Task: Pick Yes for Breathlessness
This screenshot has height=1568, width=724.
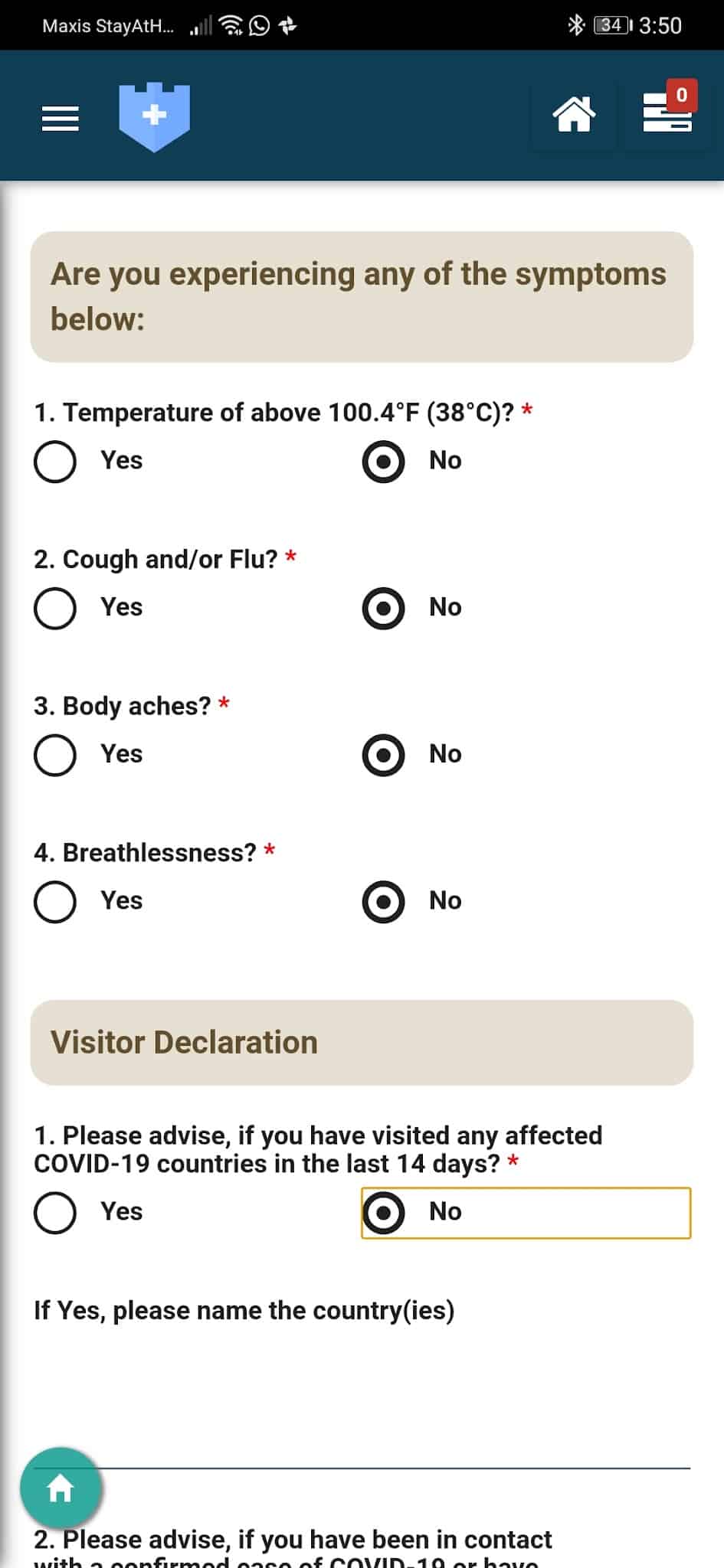Action: [55, 902]
